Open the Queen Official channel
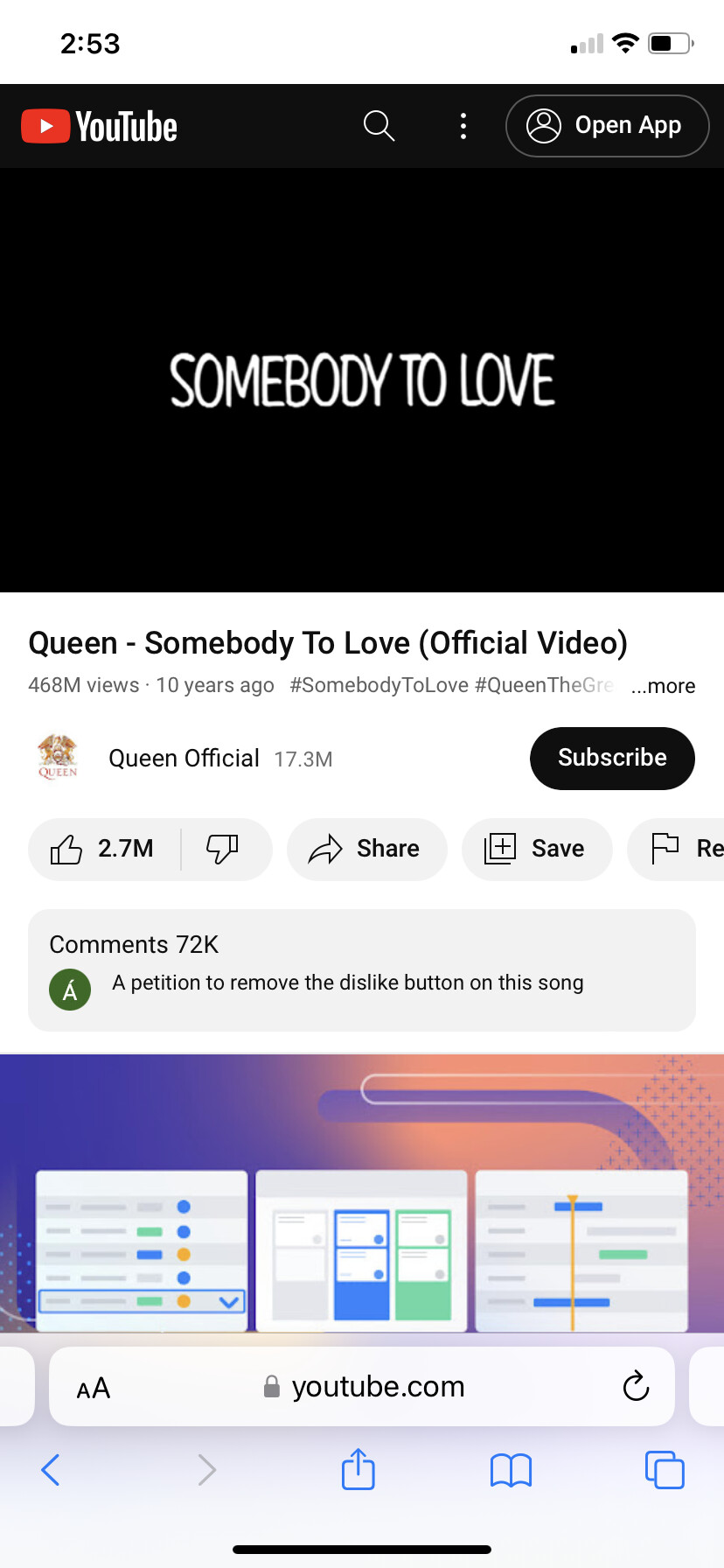The height and width of the screenshot is (1568, 724). pos(184,758)
